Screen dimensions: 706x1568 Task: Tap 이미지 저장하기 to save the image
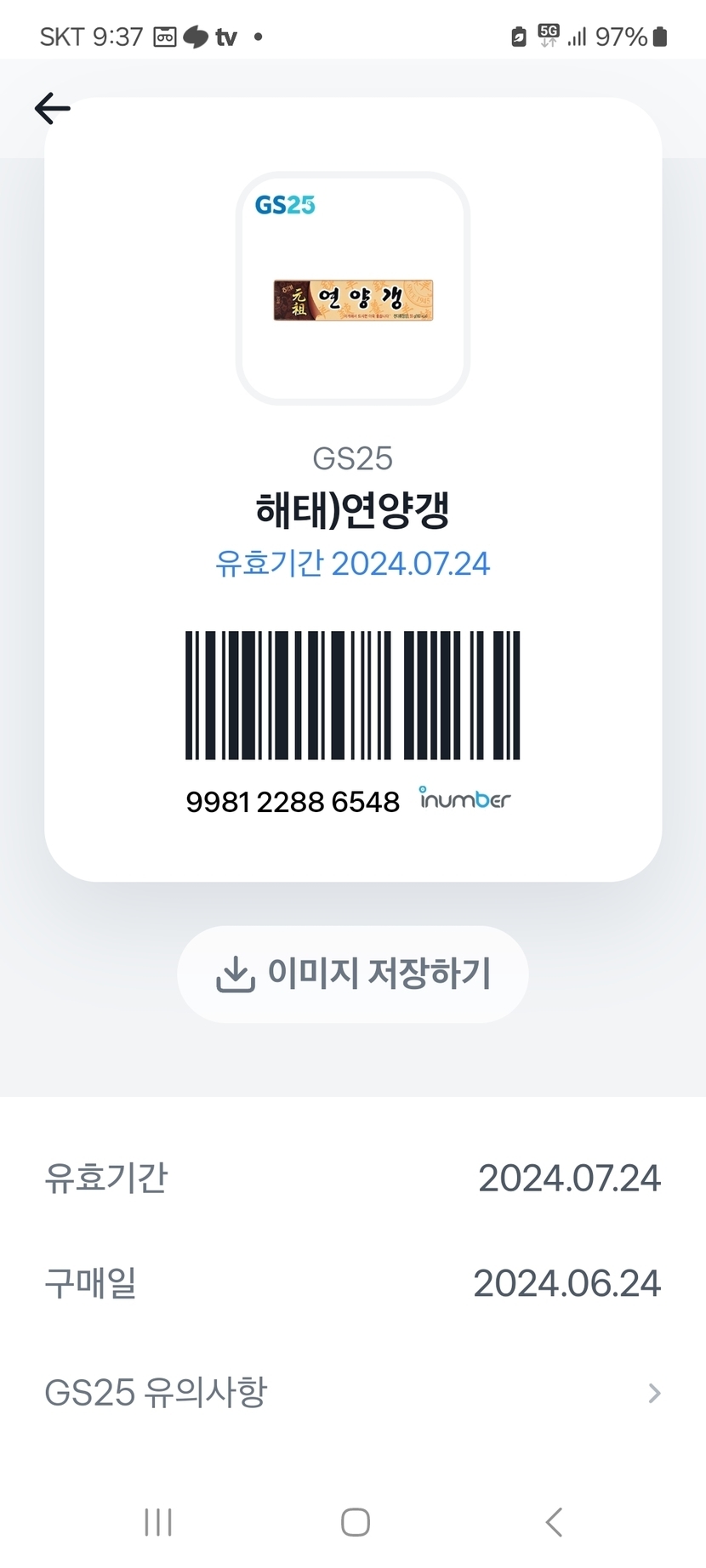coord(353,974)
